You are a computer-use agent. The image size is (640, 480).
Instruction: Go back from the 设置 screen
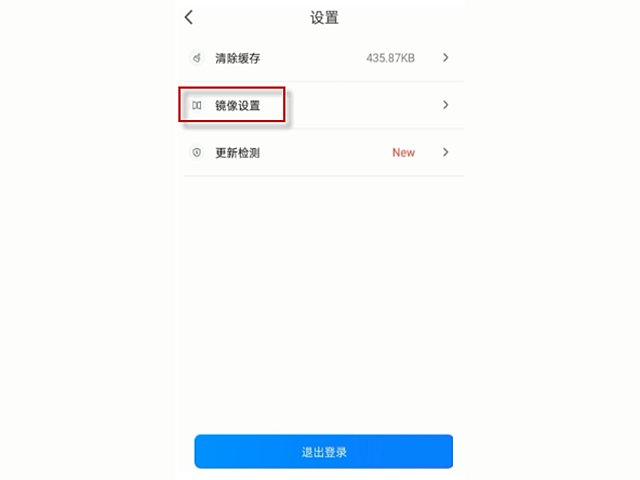[189, 17]
